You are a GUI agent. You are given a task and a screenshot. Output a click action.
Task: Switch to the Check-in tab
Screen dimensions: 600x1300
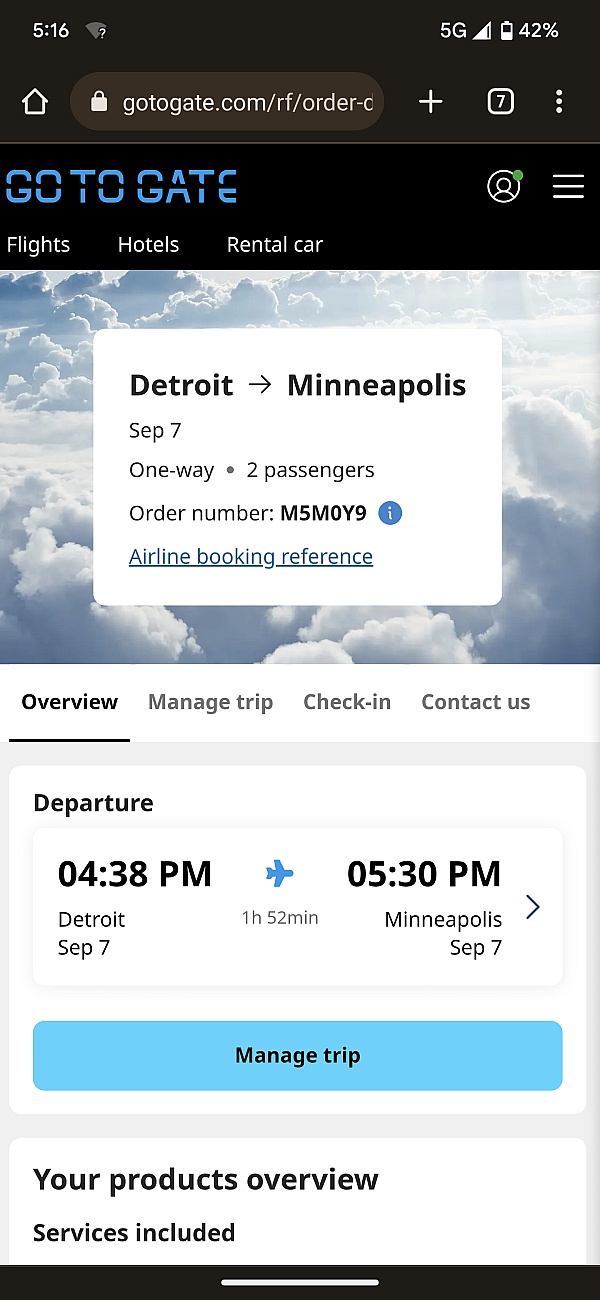[347, 702]
